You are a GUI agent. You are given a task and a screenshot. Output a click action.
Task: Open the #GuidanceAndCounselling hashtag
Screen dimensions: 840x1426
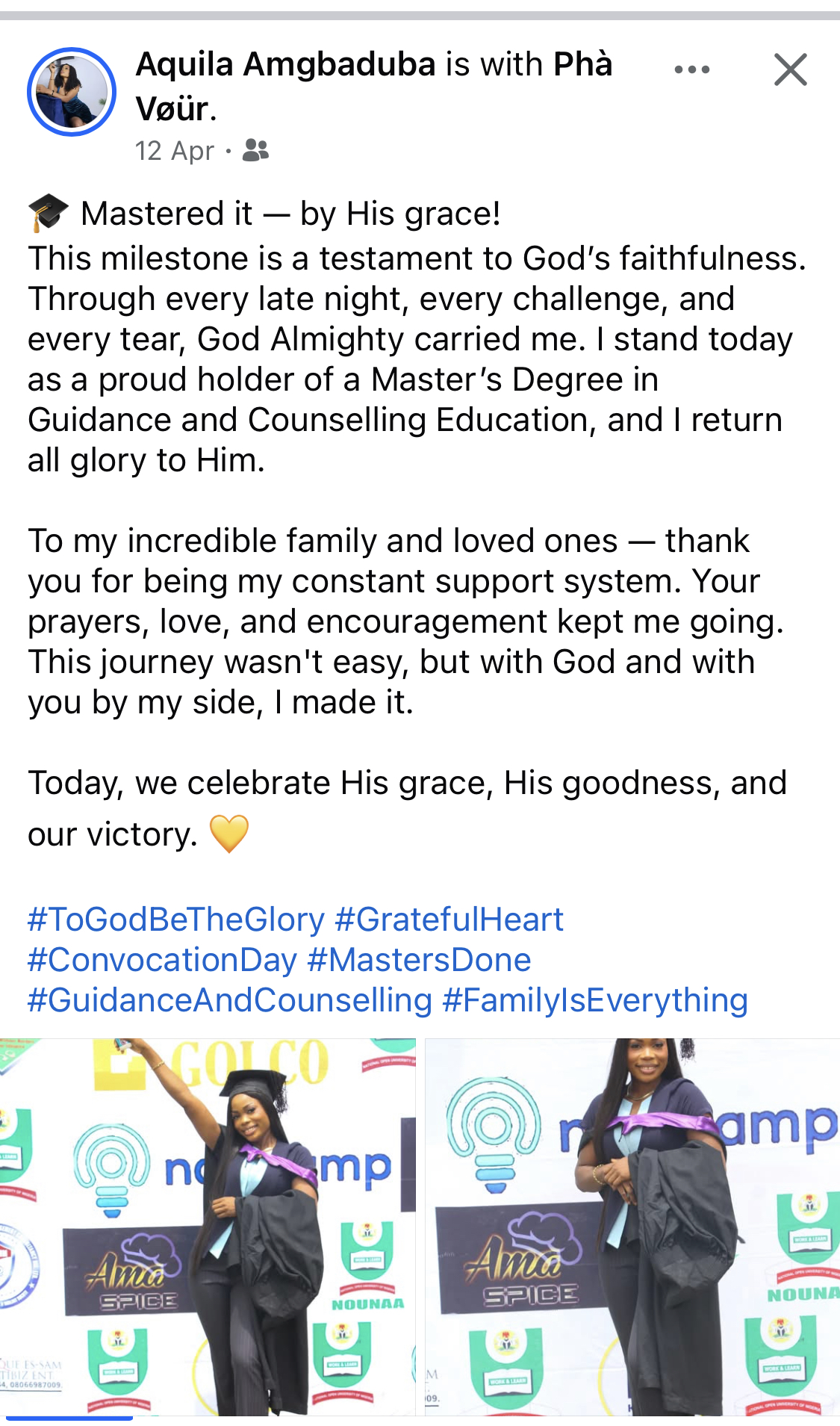[230, 1000]
